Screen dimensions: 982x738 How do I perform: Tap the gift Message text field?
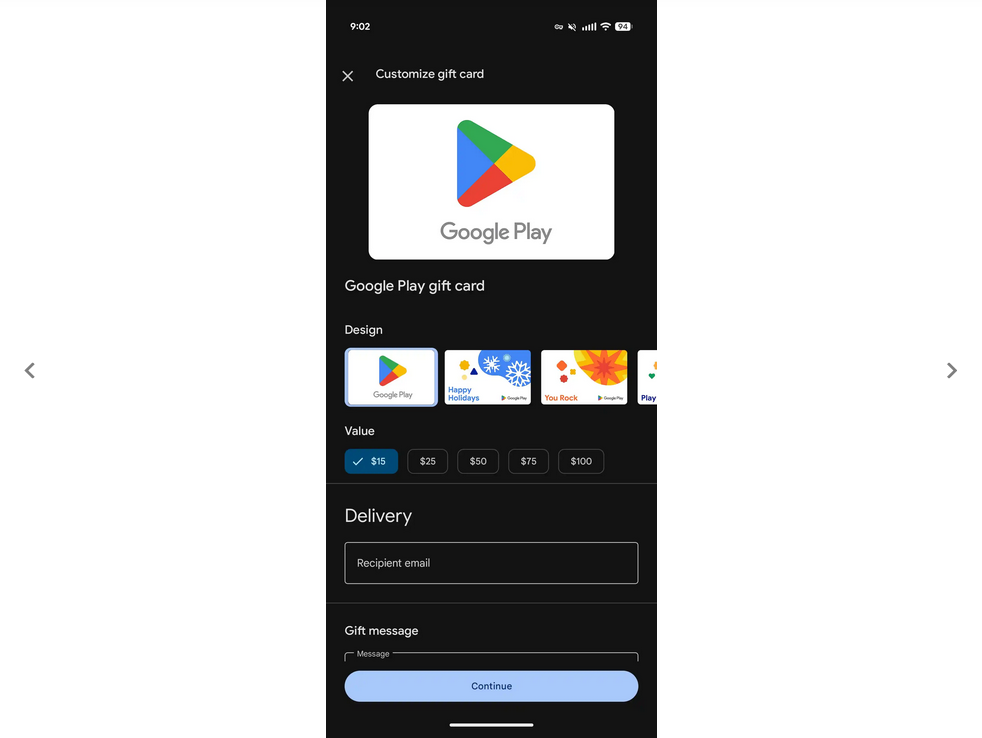(x=491, y=657)
